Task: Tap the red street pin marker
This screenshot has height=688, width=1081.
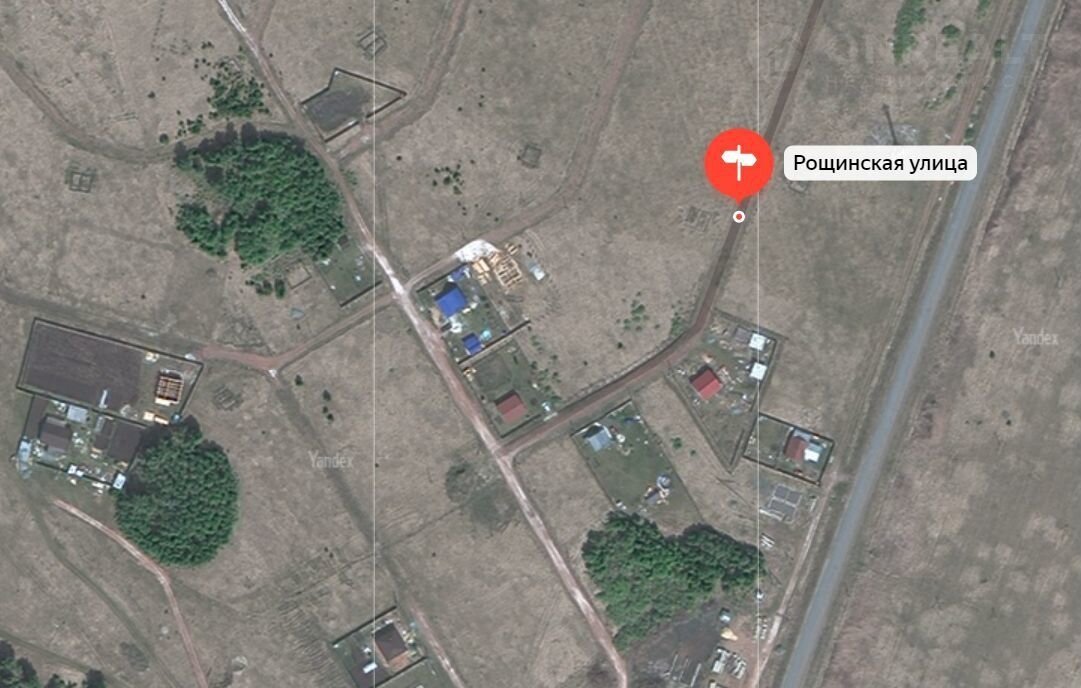Action: (739, 162)
